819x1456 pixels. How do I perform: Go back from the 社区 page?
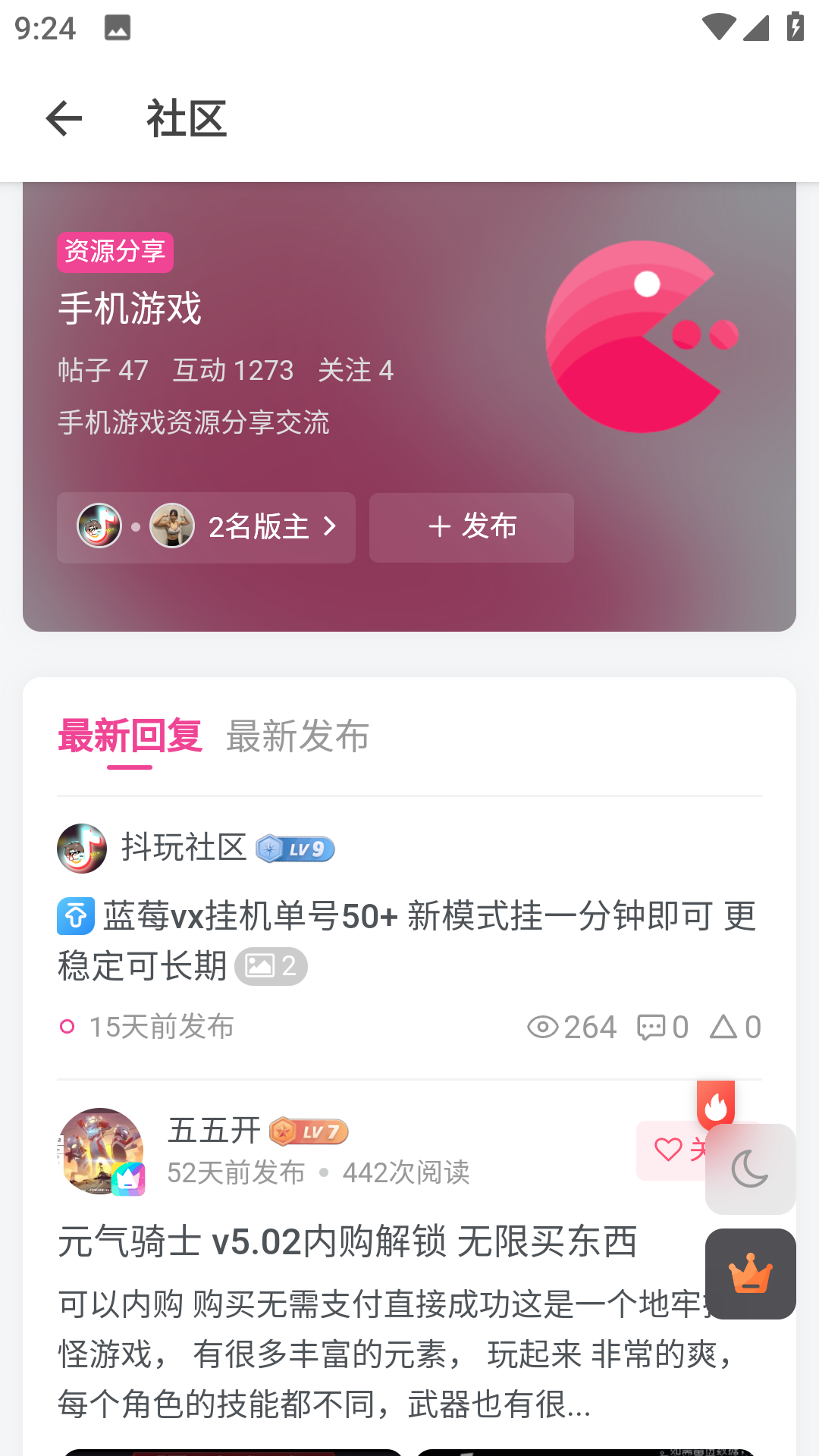point(64,119)
